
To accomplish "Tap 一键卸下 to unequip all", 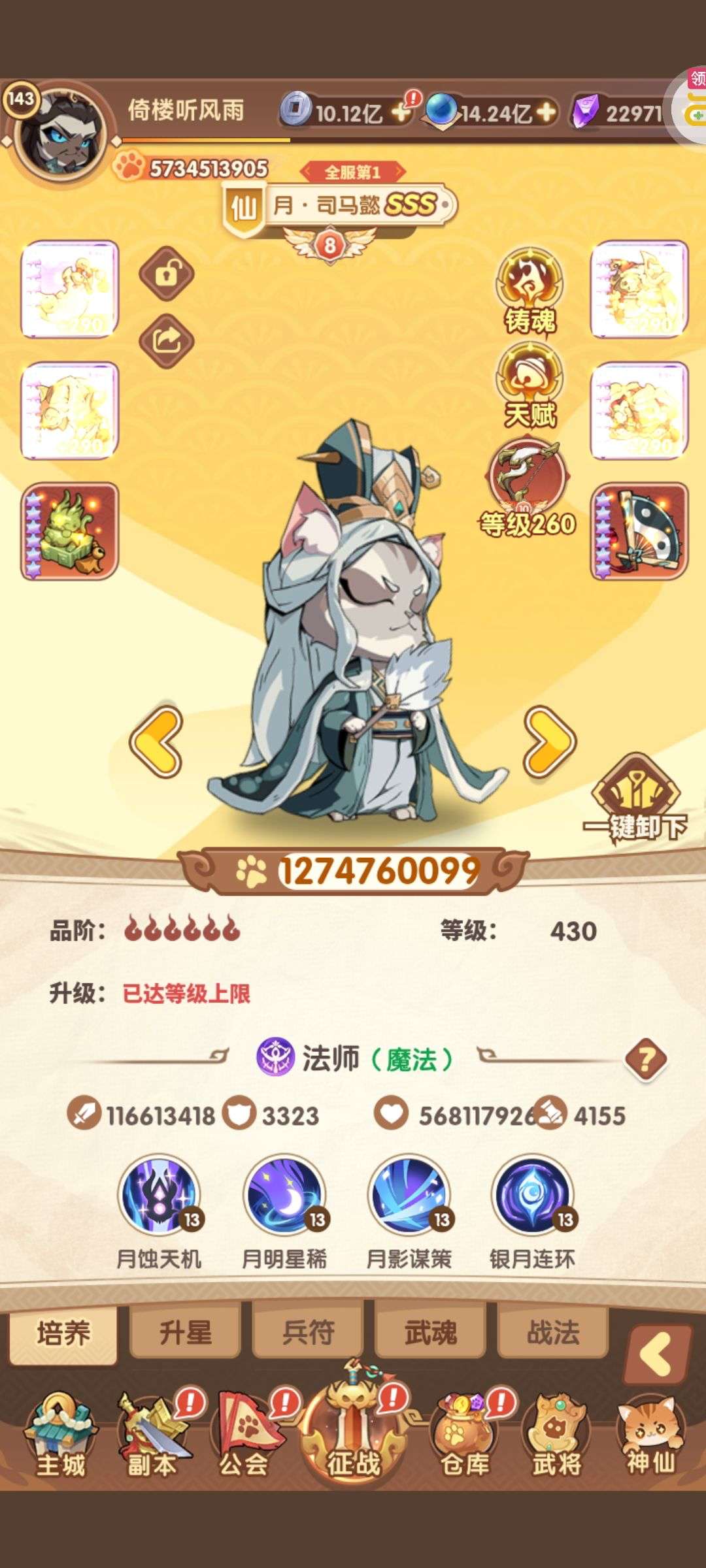I will [x=635, y=799].
